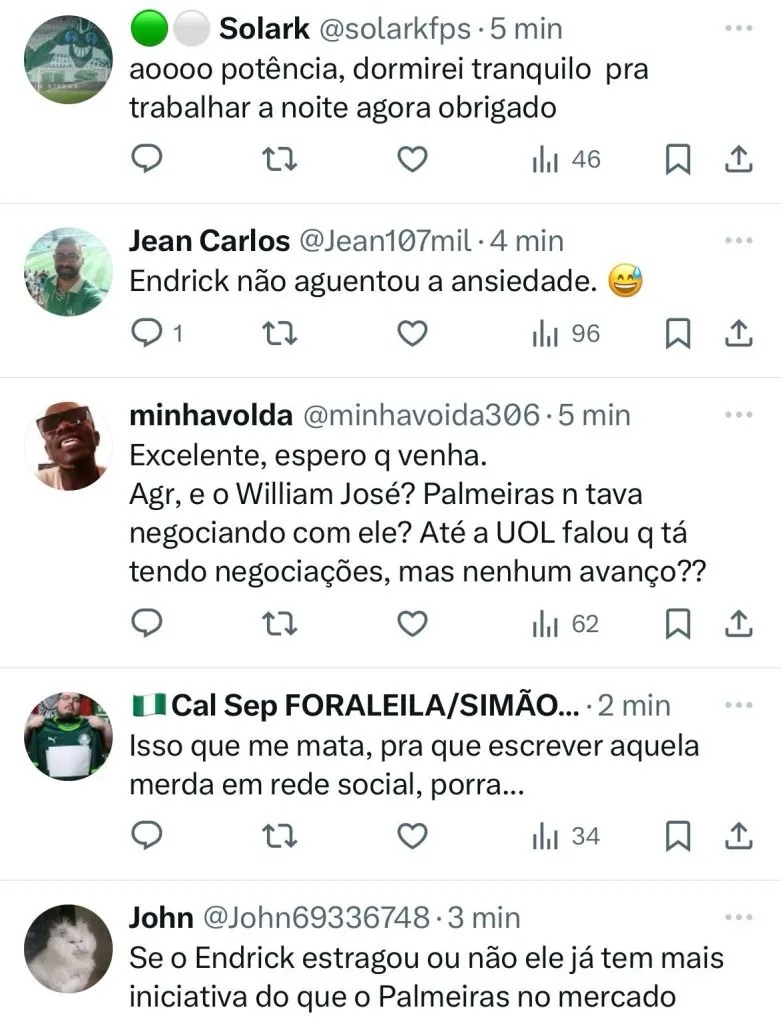The image size is (781, 1024).
Task: Like Jean Carlos's tweet
Action: click(412, 333)
